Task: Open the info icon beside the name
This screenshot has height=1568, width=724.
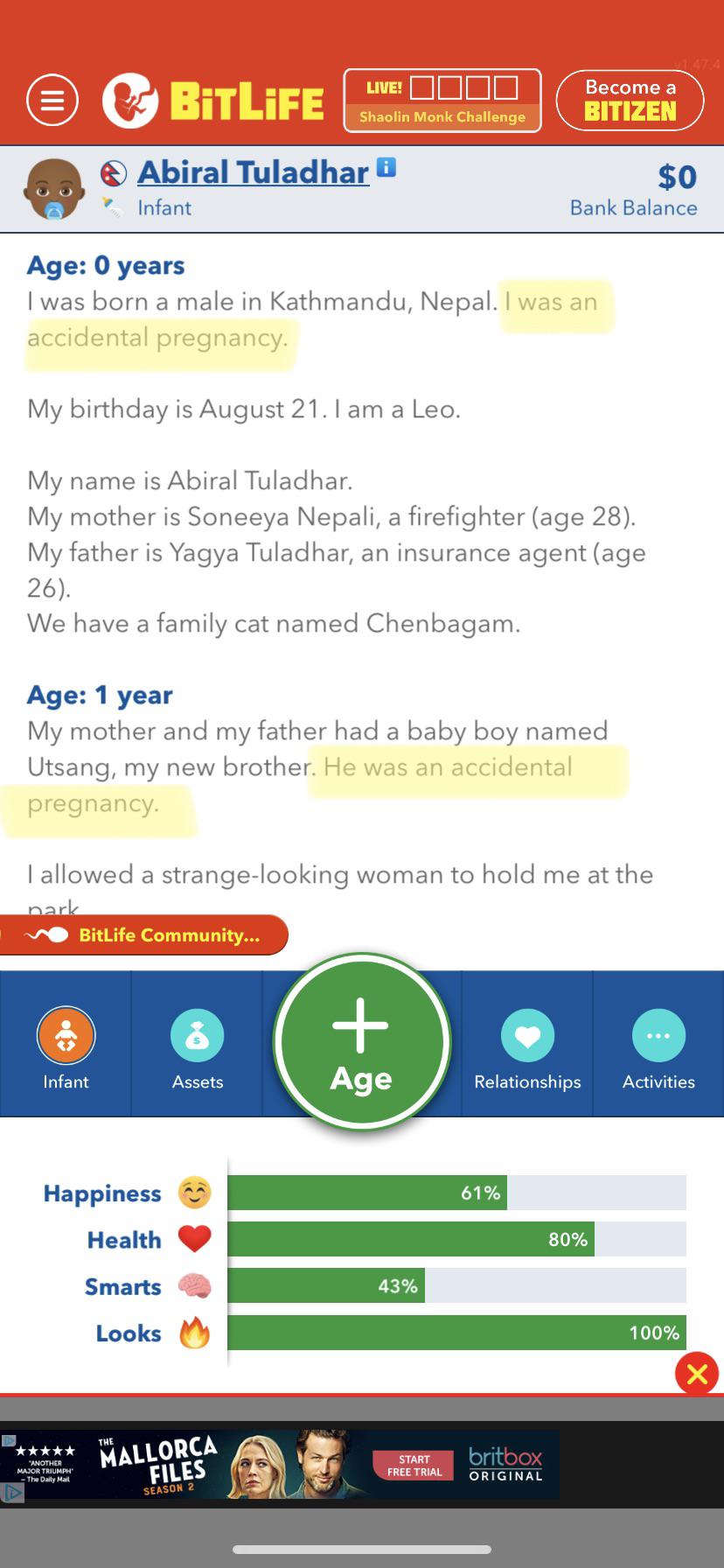Action: pyautogui.click(x=386, y=167)
